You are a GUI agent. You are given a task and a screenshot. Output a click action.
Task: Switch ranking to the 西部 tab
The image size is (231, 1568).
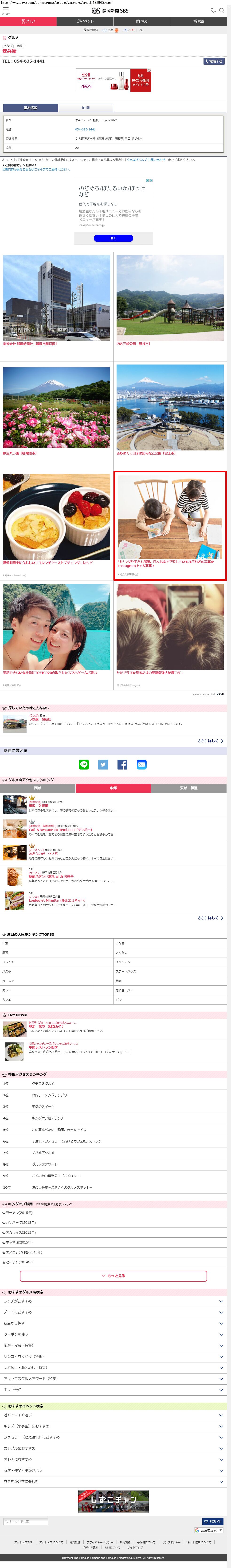(x=38, y=788)
